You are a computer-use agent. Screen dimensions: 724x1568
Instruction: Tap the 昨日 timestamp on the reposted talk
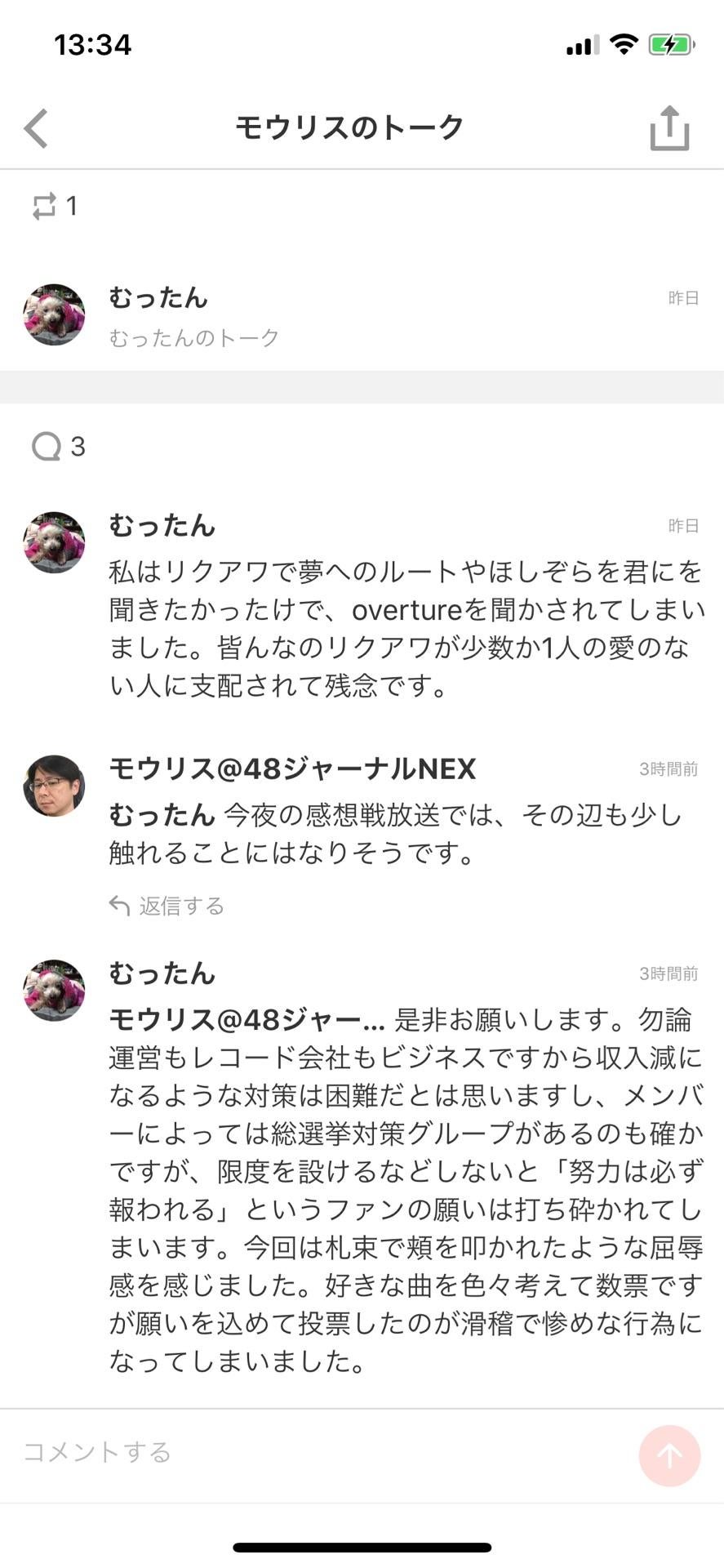pos(684,297)
